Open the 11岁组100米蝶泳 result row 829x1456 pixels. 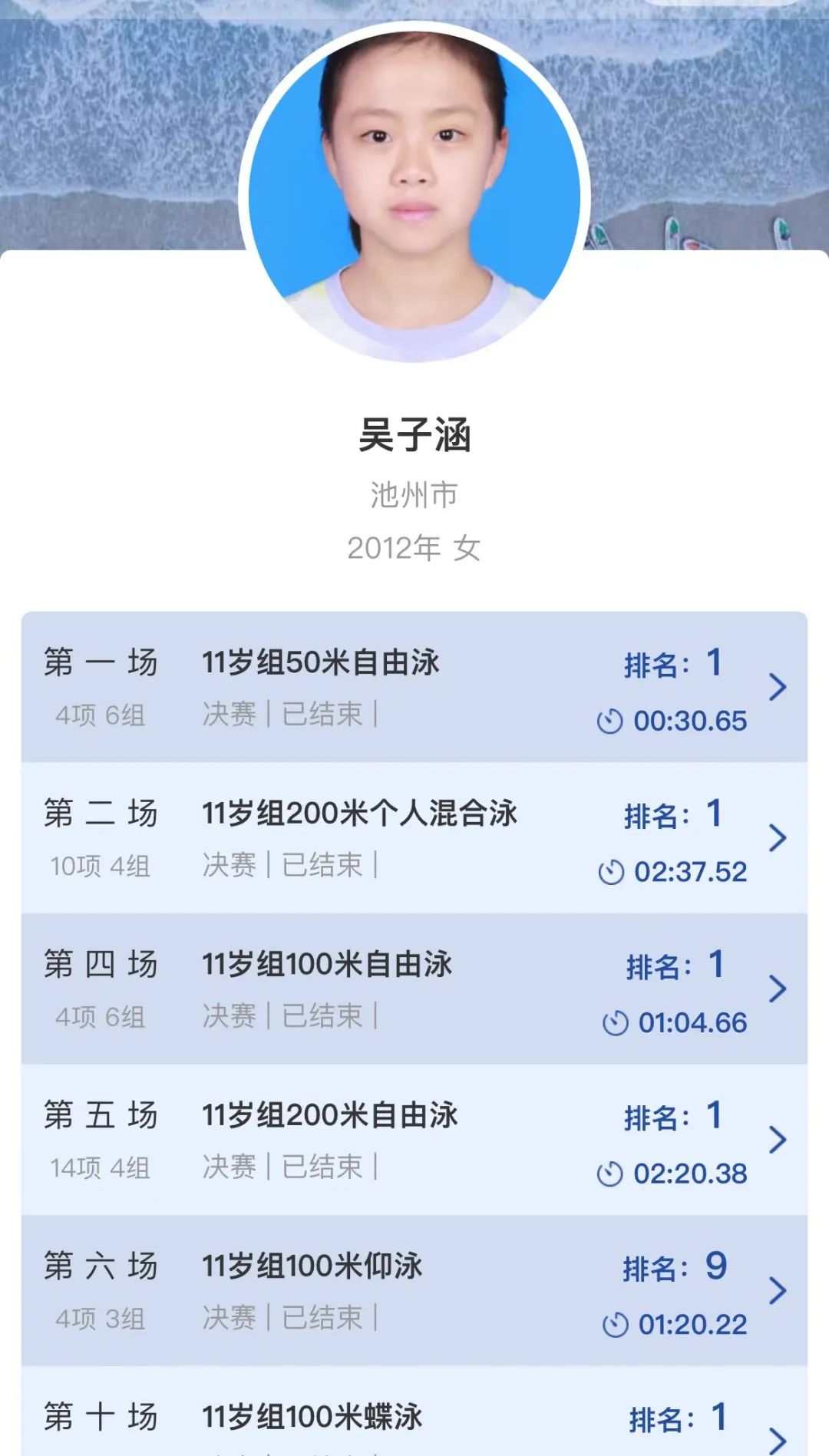click(414, 1420)
